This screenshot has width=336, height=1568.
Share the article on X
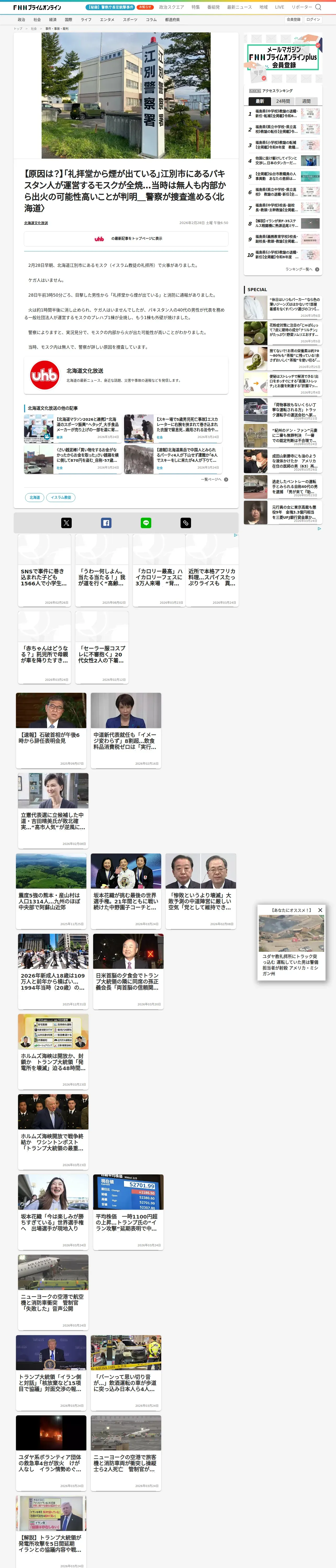click(66, 523)
